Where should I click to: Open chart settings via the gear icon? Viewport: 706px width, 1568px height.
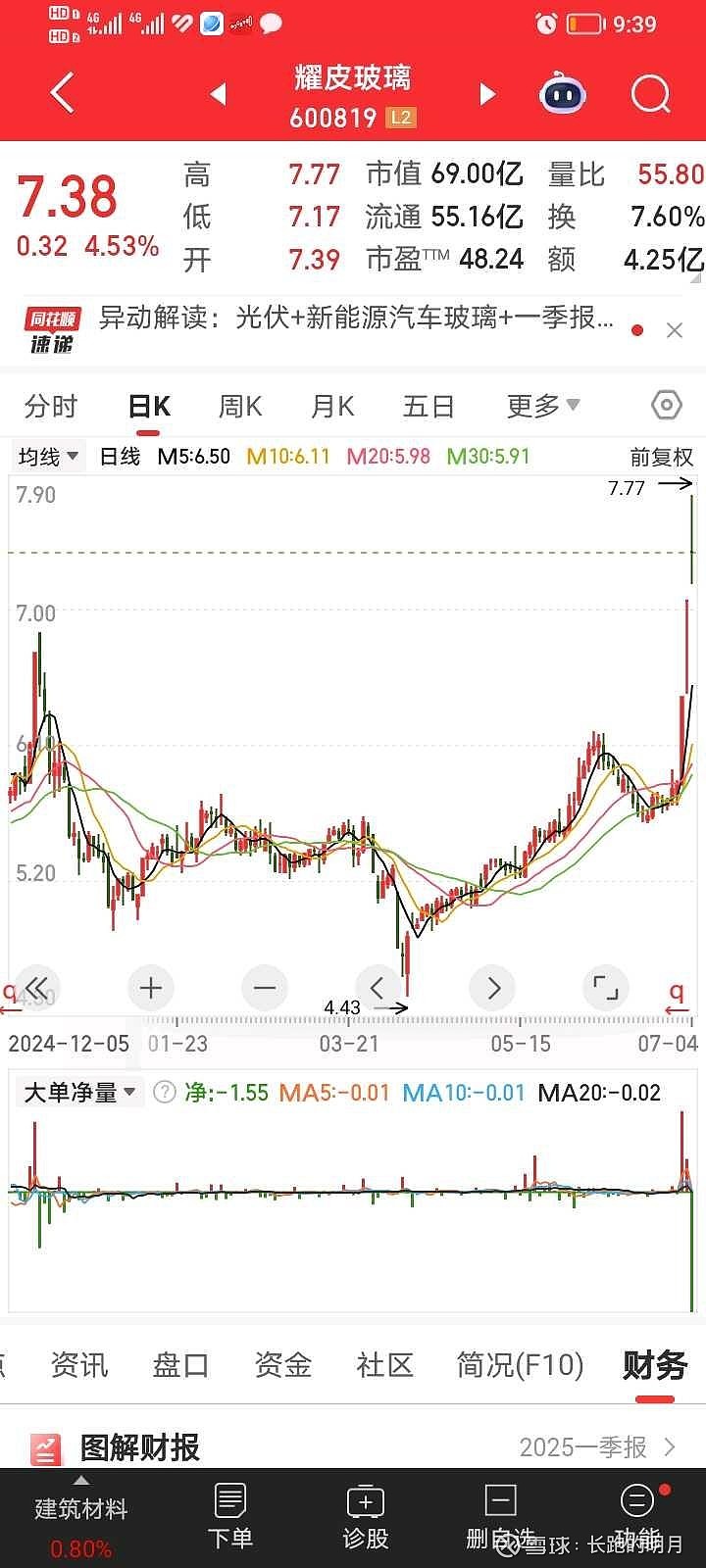[665, 405]
